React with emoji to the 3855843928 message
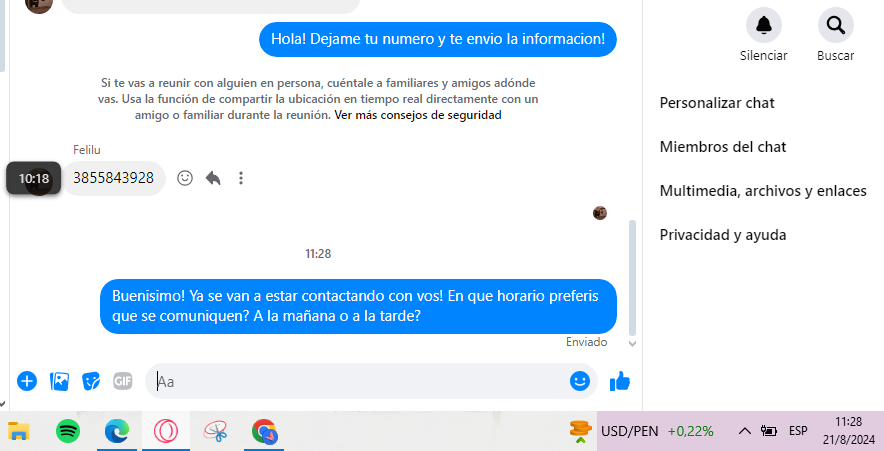The height and width of the screenshot is (451, 884). tap(185, 178)
